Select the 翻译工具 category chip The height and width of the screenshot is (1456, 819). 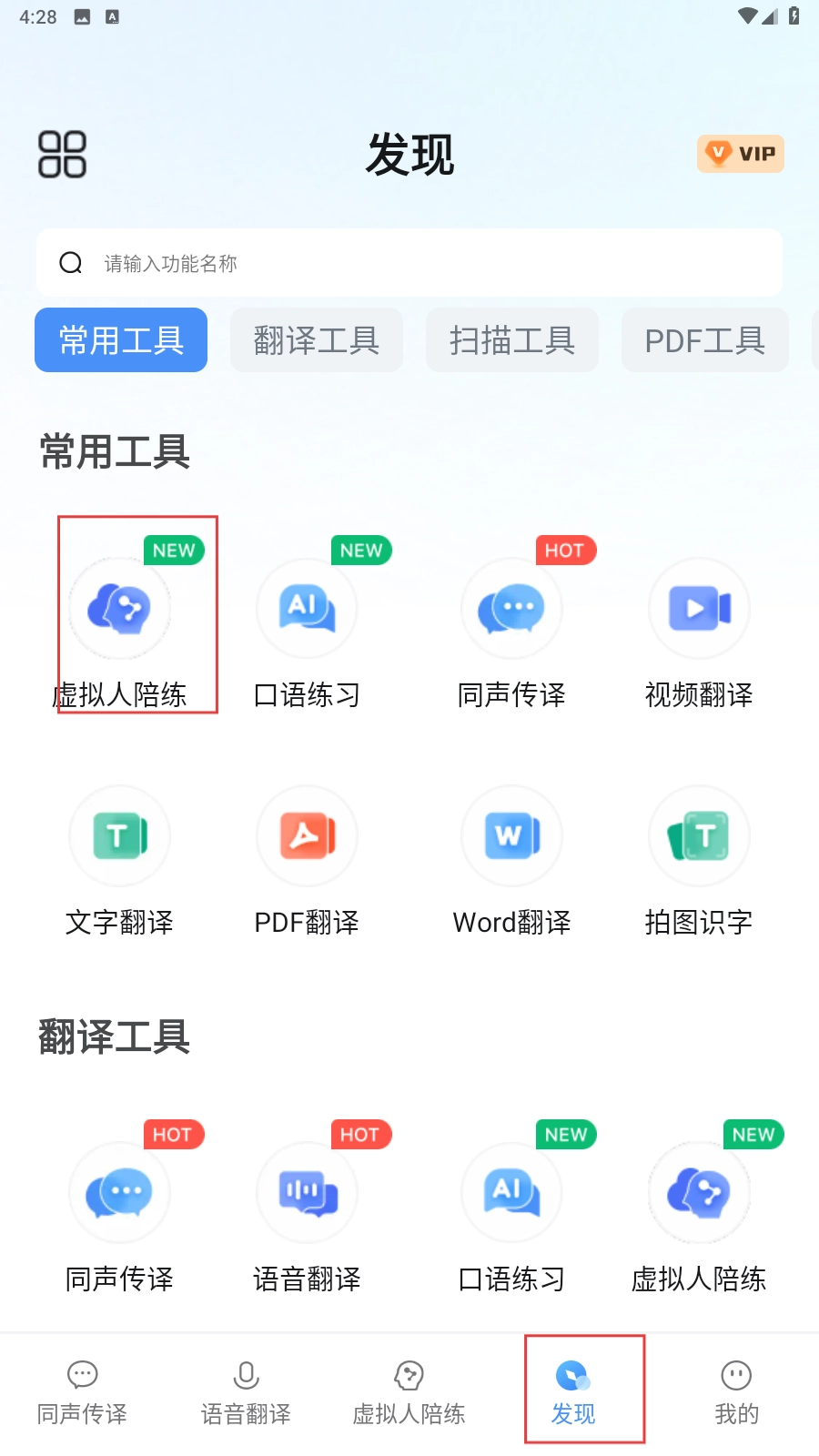point(316,340)
